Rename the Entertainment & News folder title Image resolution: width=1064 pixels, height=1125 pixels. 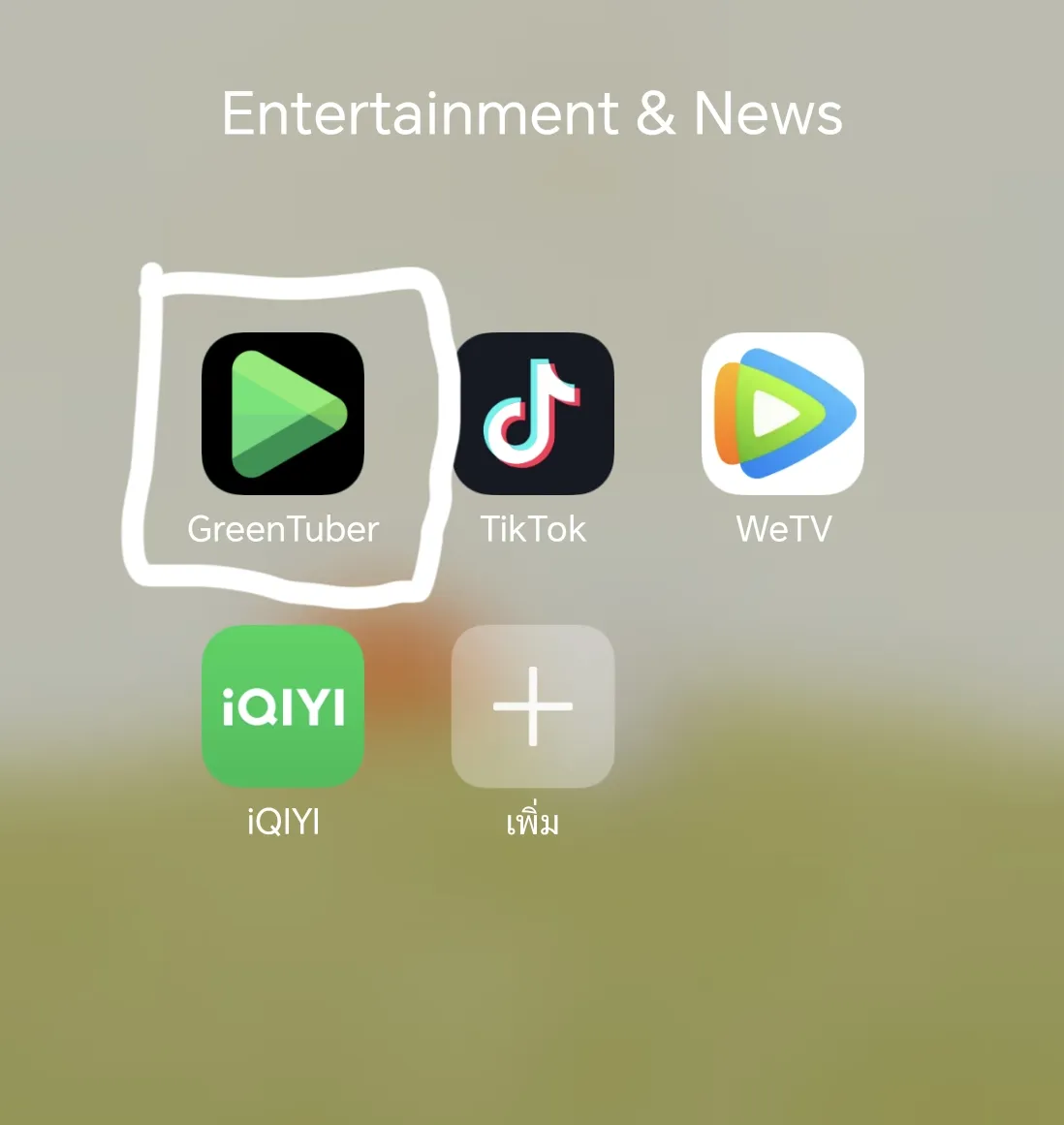coord(532,113)
